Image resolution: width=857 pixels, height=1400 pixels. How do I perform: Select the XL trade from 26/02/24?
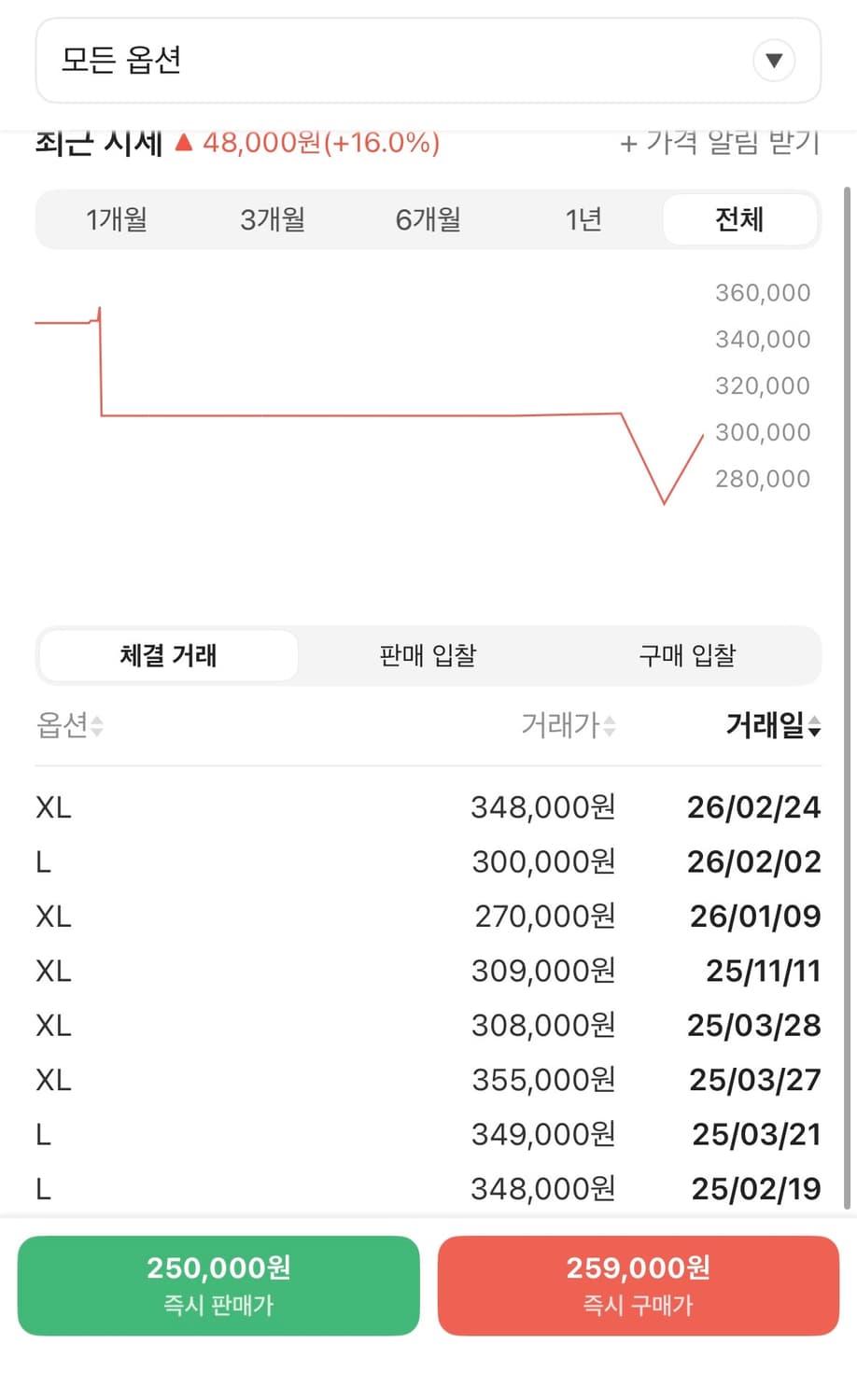tap(428, 807)
